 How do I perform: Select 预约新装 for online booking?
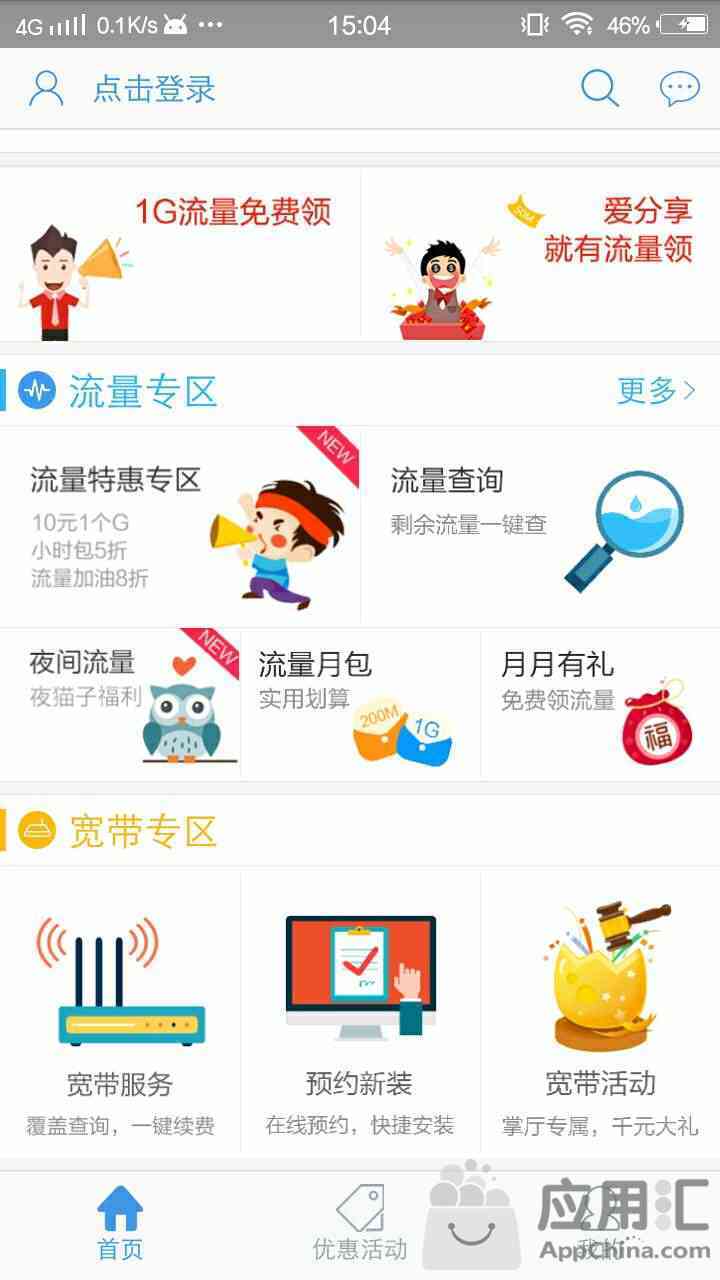(360, 1010)
